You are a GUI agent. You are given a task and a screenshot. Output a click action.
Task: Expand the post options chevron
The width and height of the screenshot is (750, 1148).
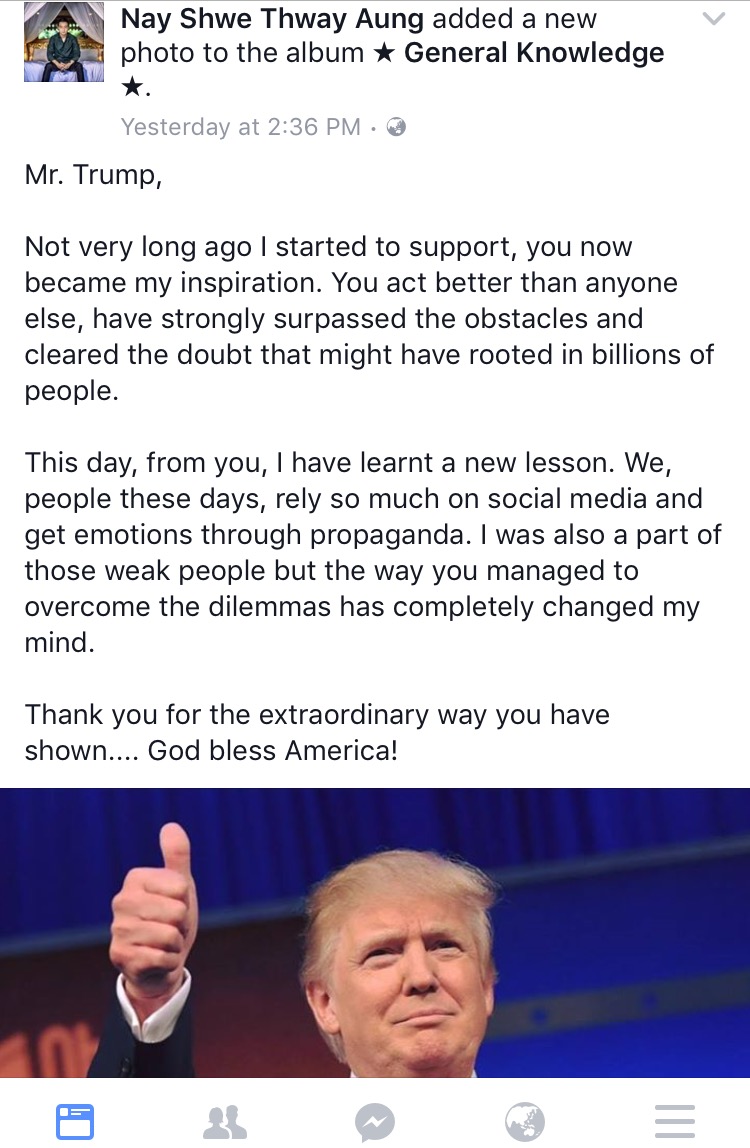pyautogui.click(x=713, y=20)
